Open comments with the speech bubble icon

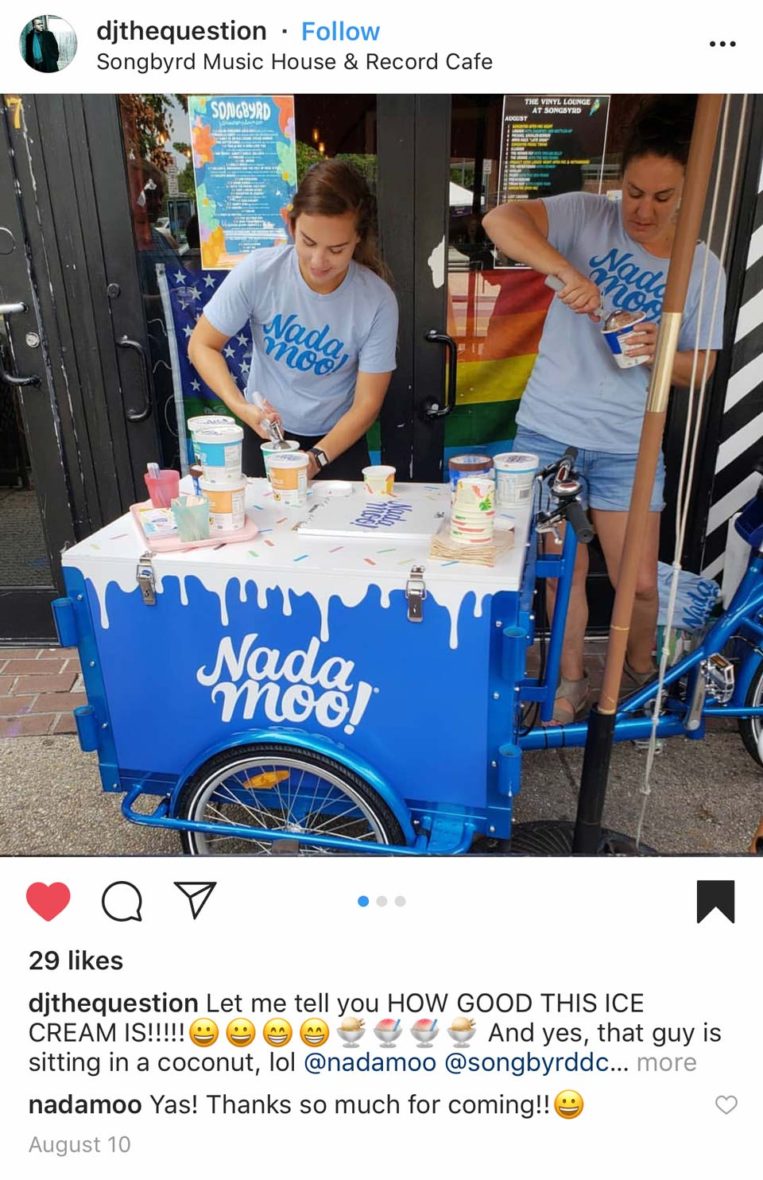pos(121,901)
